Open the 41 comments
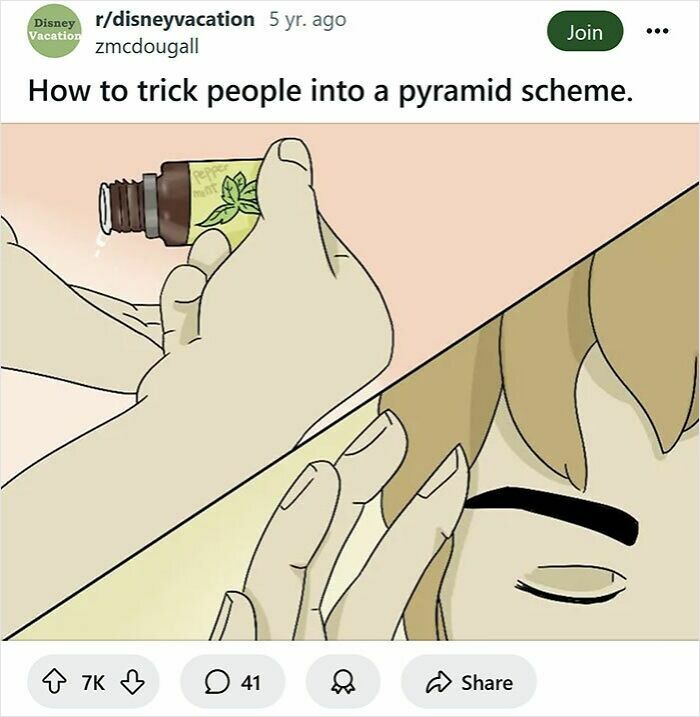700x717 pixels. point(233,682)
